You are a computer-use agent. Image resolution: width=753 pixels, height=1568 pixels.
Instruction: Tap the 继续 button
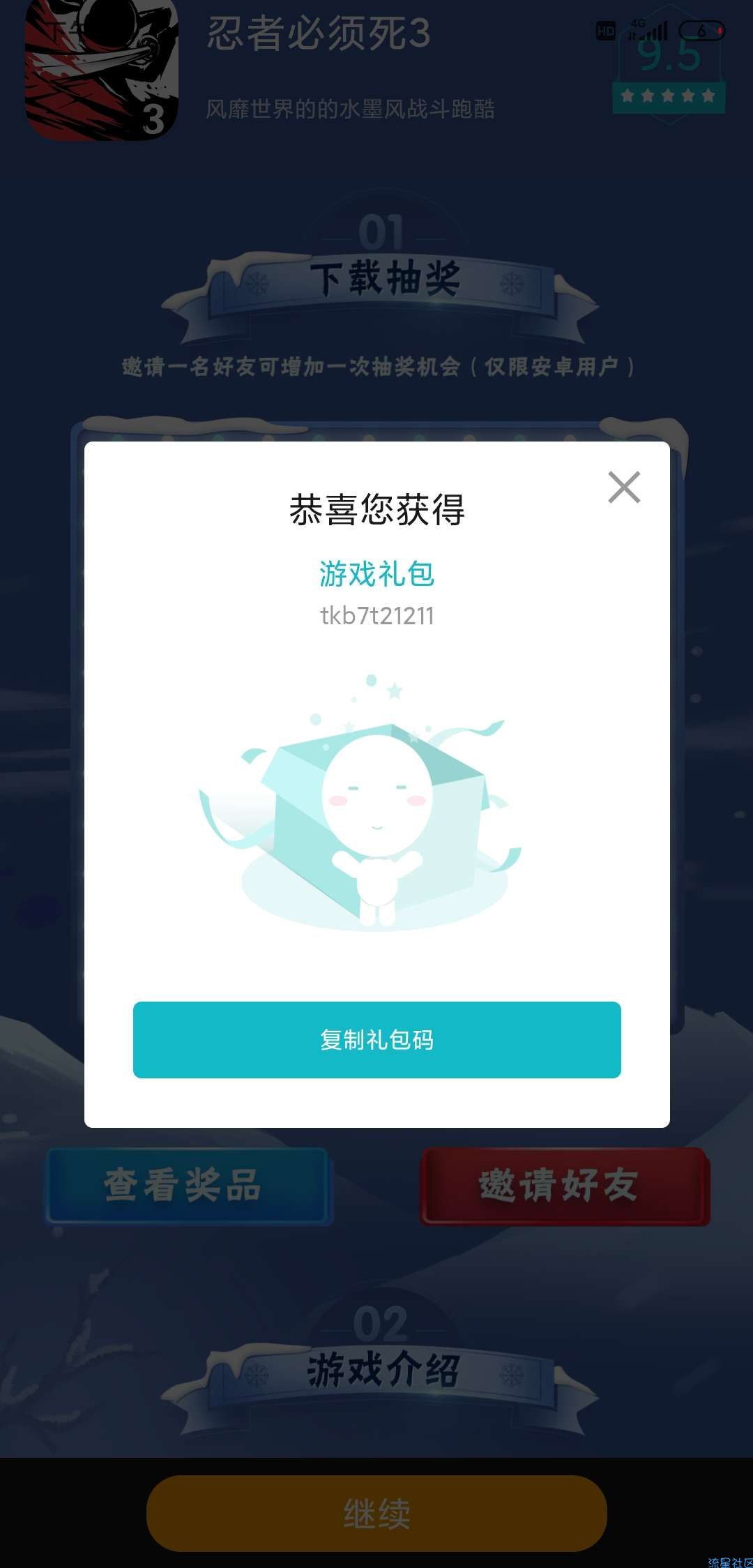coord(376,1512)
